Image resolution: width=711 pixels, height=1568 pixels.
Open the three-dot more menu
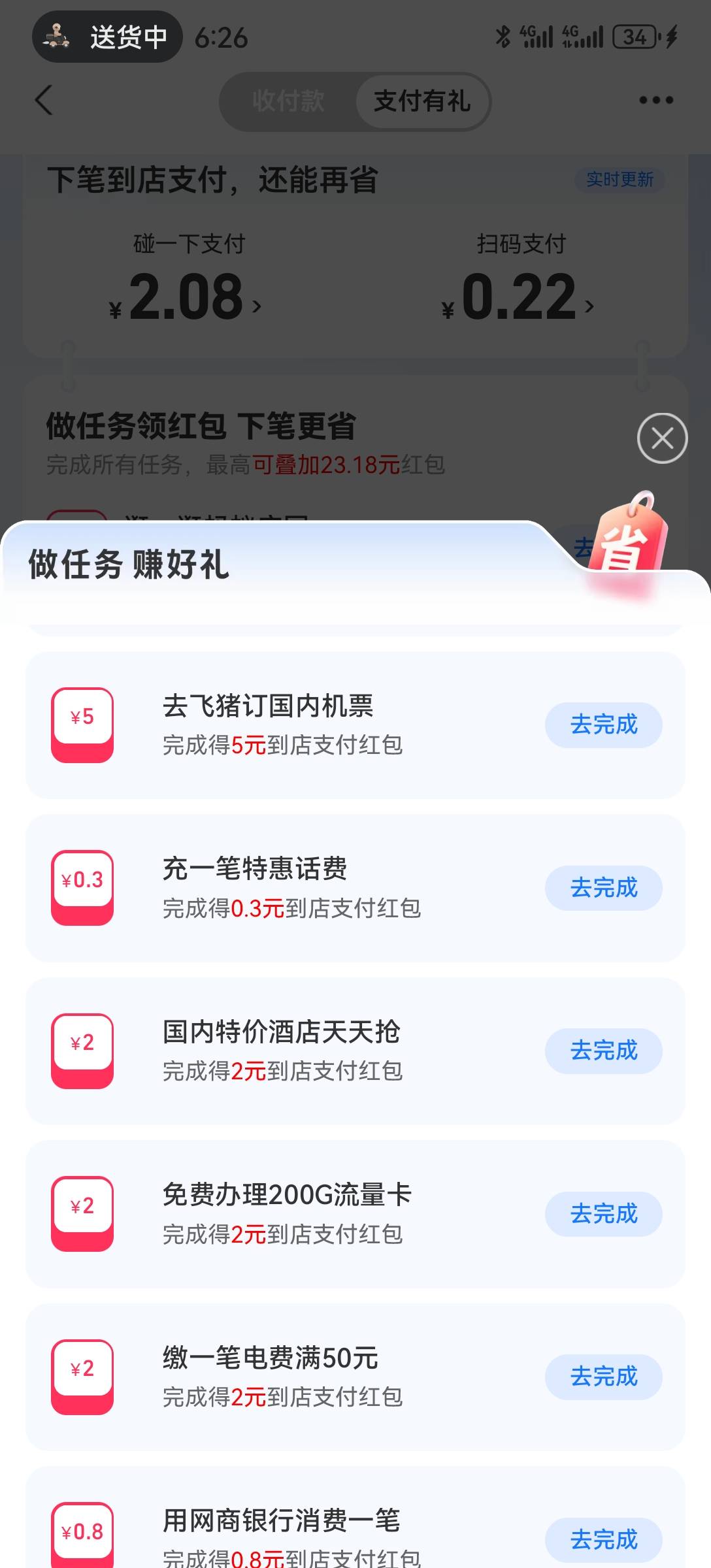click(656, 100)
